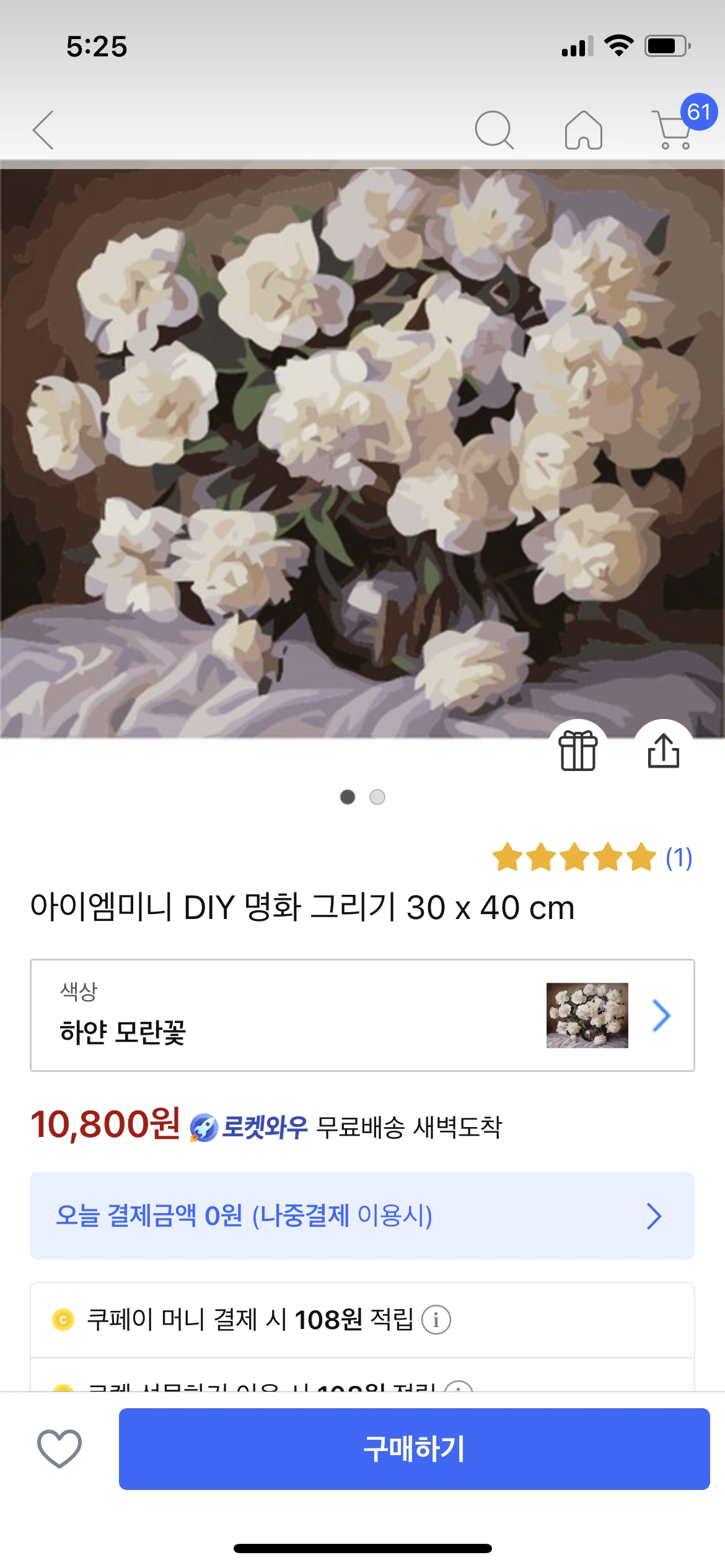The width and height of the screenshot is (725, 1568).
Task: Open the 색상 option selector
Action: point(362,1015)
